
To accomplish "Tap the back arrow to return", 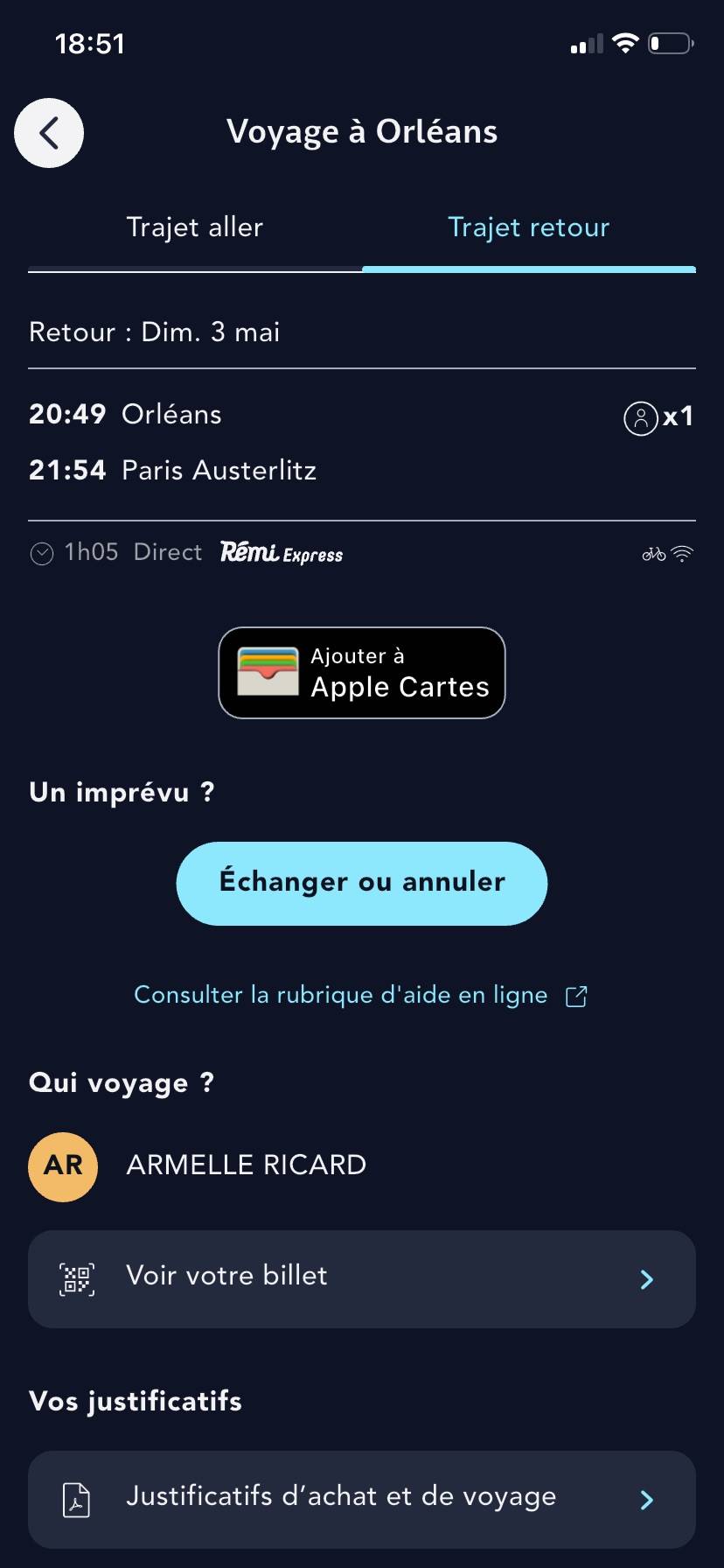I will click(48, 132).
